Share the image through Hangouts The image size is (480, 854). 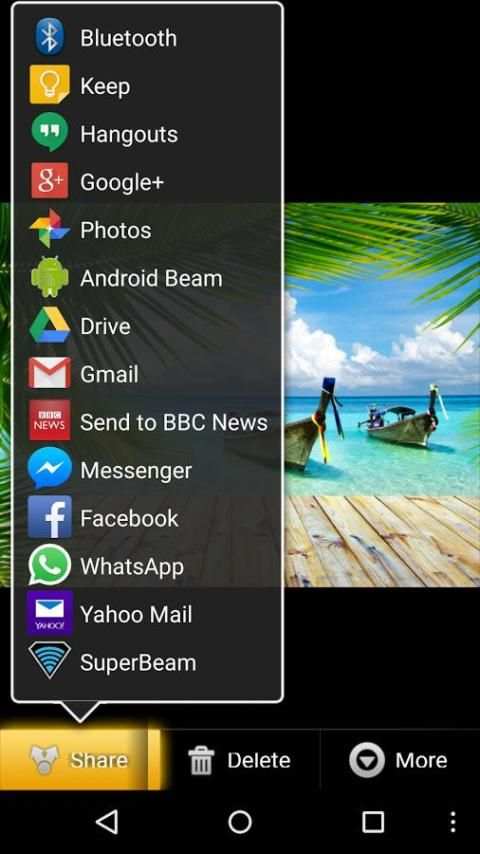pos(147,133)
